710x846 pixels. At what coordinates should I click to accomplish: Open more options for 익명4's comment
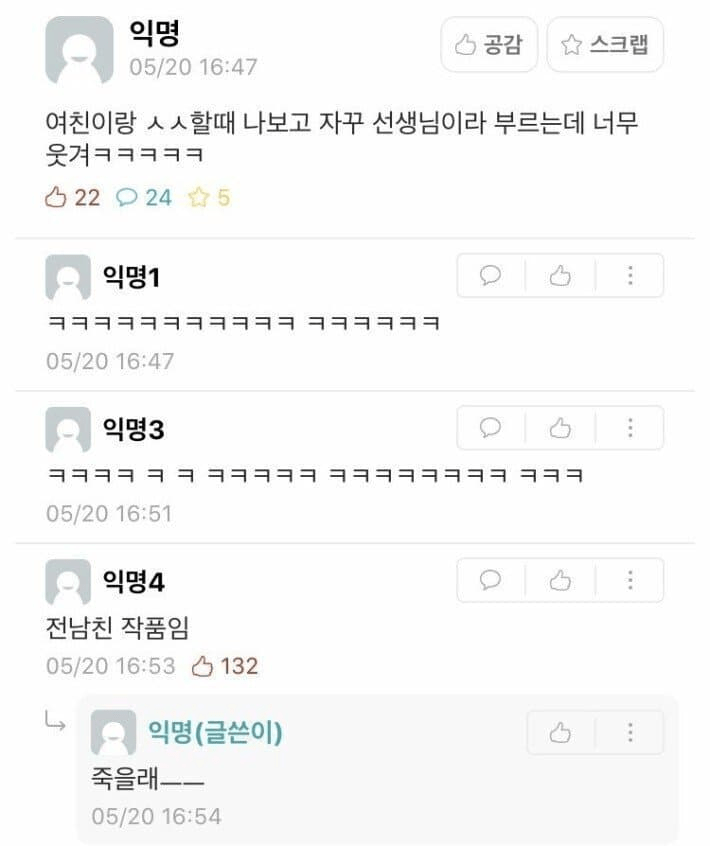pos(630,580)
